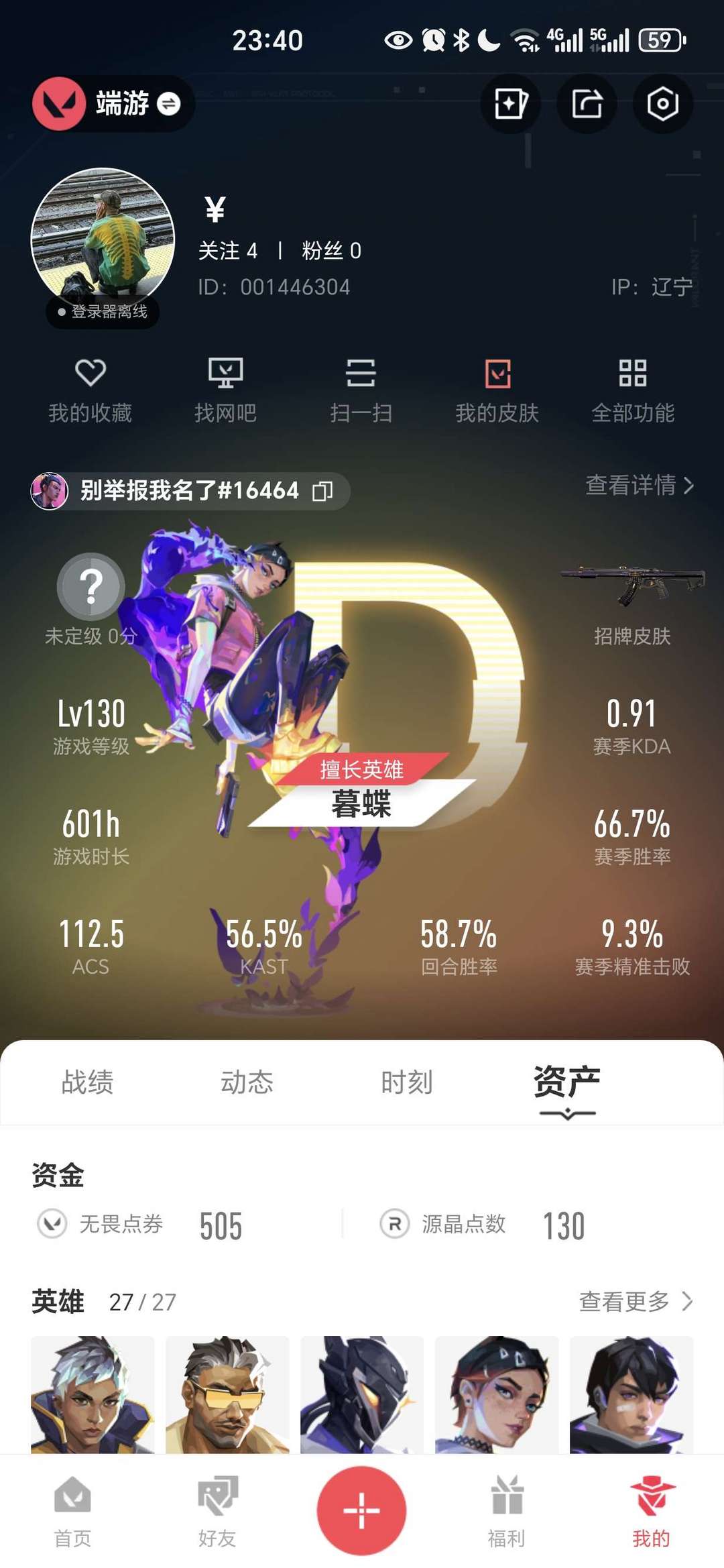Open the settings hexagon icon
The image size is (724, 1568).
coord(662,104)
